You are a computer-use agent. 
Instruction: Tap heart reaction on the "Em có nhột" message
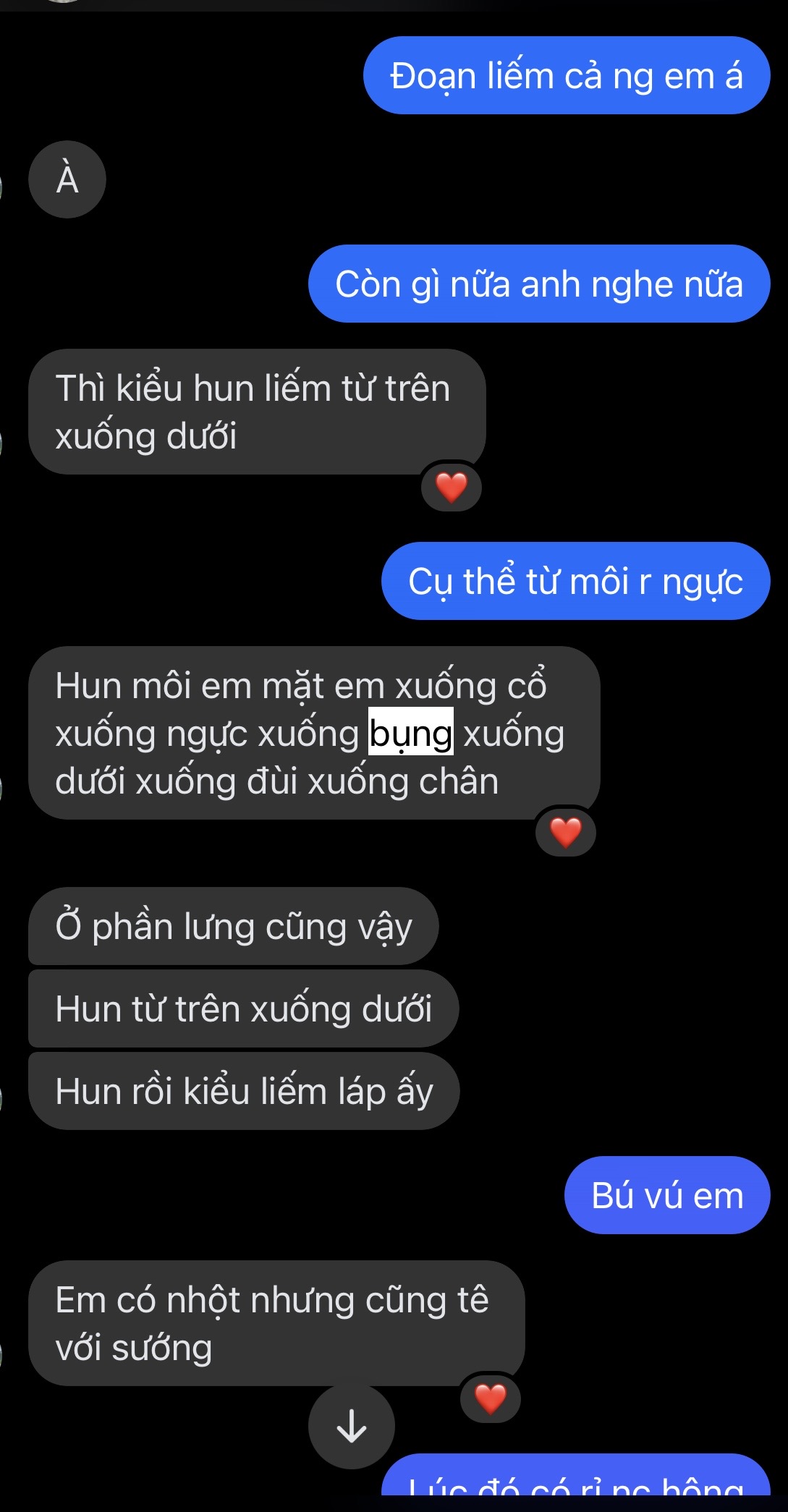tap(491, 1398)
